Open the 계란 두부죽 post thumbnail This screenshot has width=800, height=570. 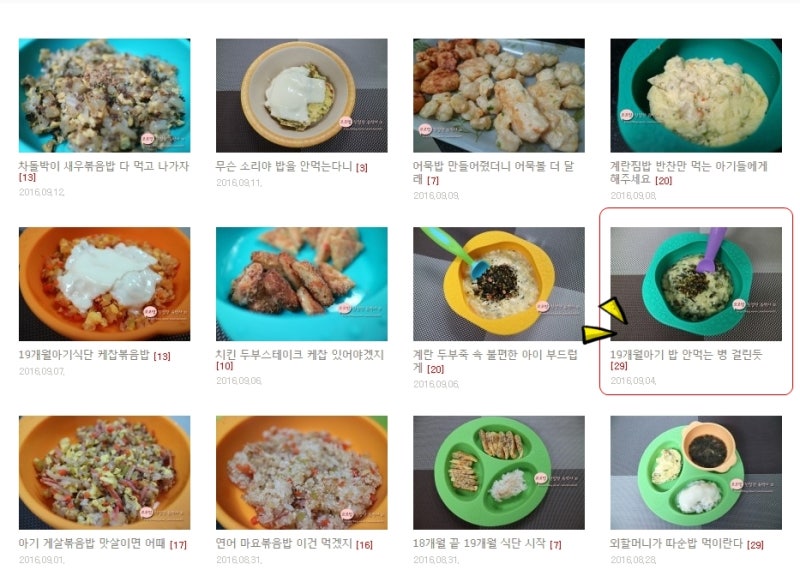click(498, 283)
